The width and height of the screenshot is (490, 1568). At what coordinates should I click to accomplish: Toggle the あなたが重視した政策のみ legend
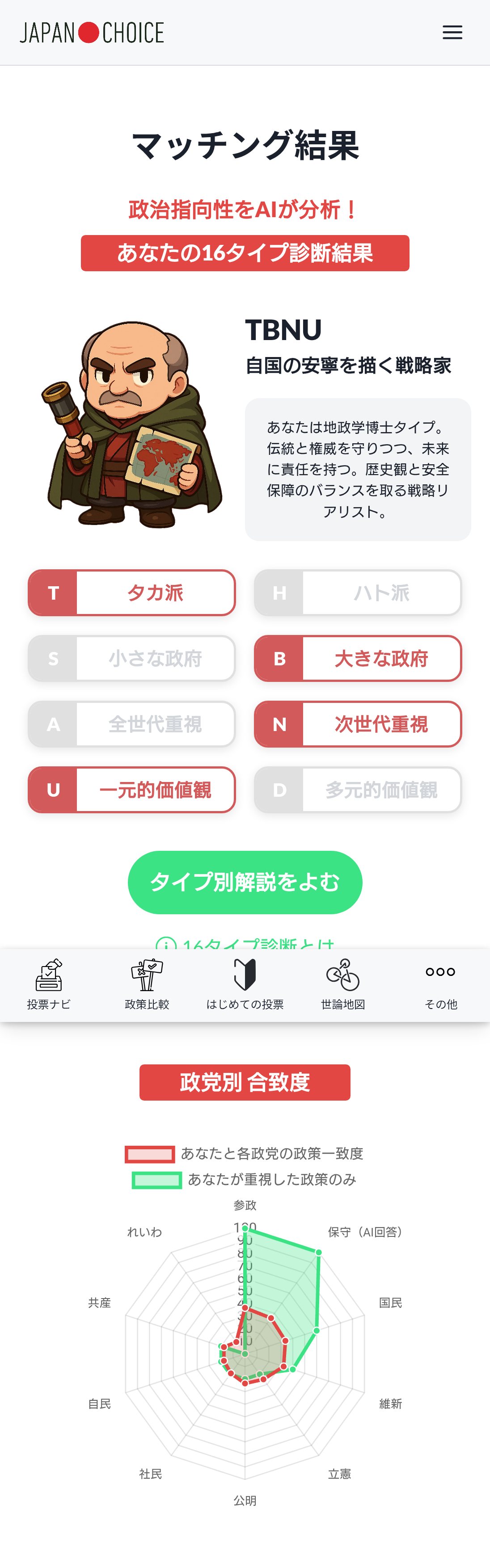click(244, 1180)
